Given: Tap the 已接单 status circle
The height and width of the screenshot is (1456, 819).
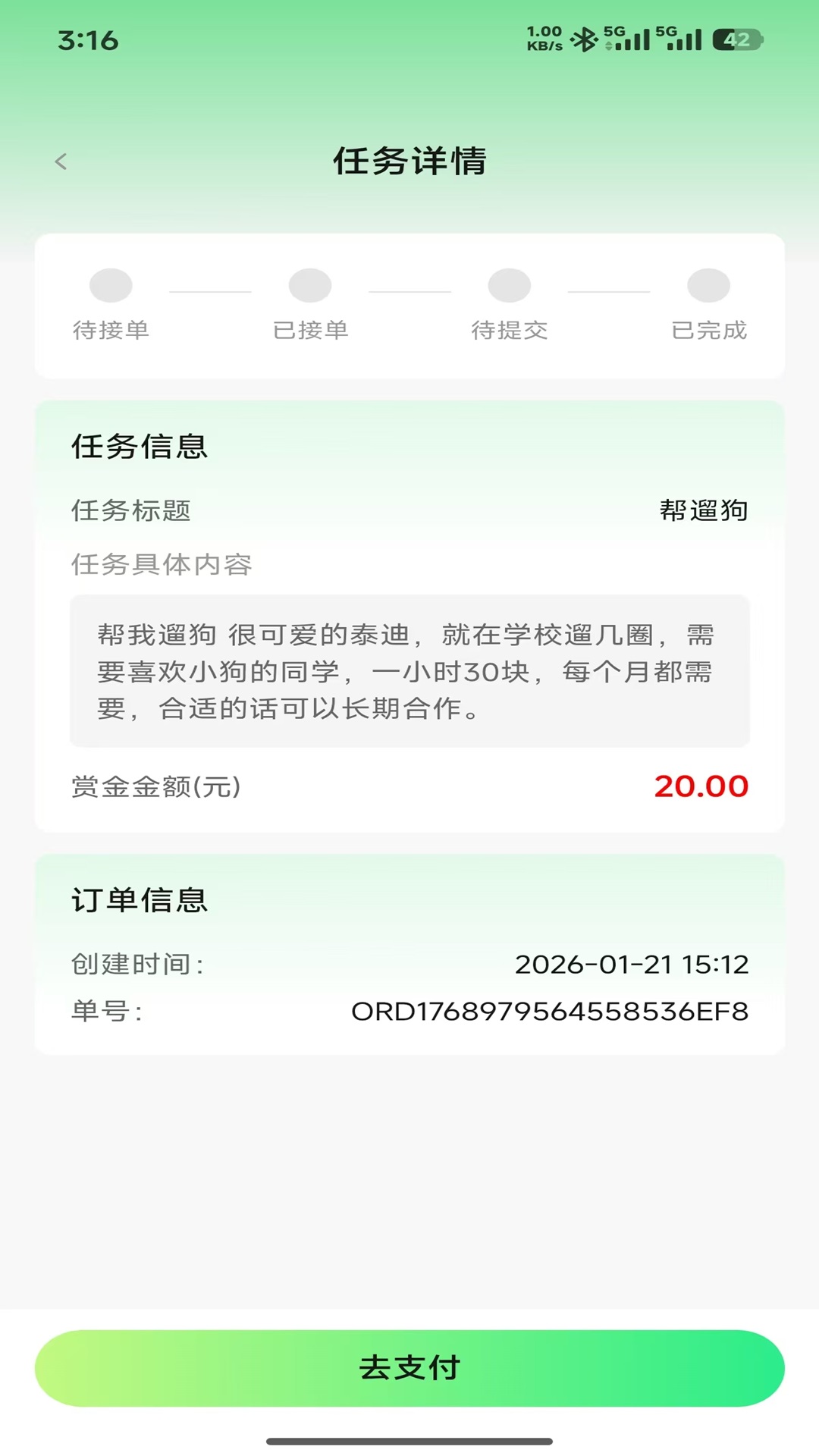Looking at the screenshot, I should [310, 285].
